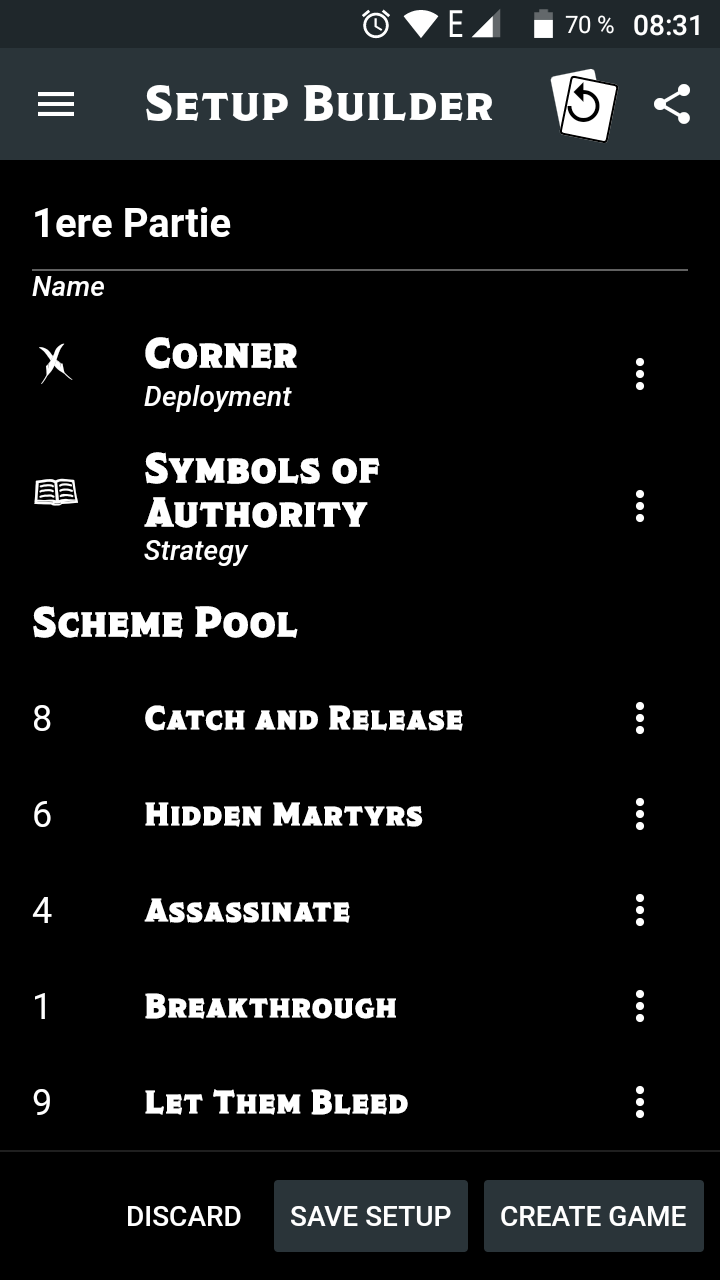Share the current setup
The width and height of the screenshot is (720, 1280).
(672, 101)
